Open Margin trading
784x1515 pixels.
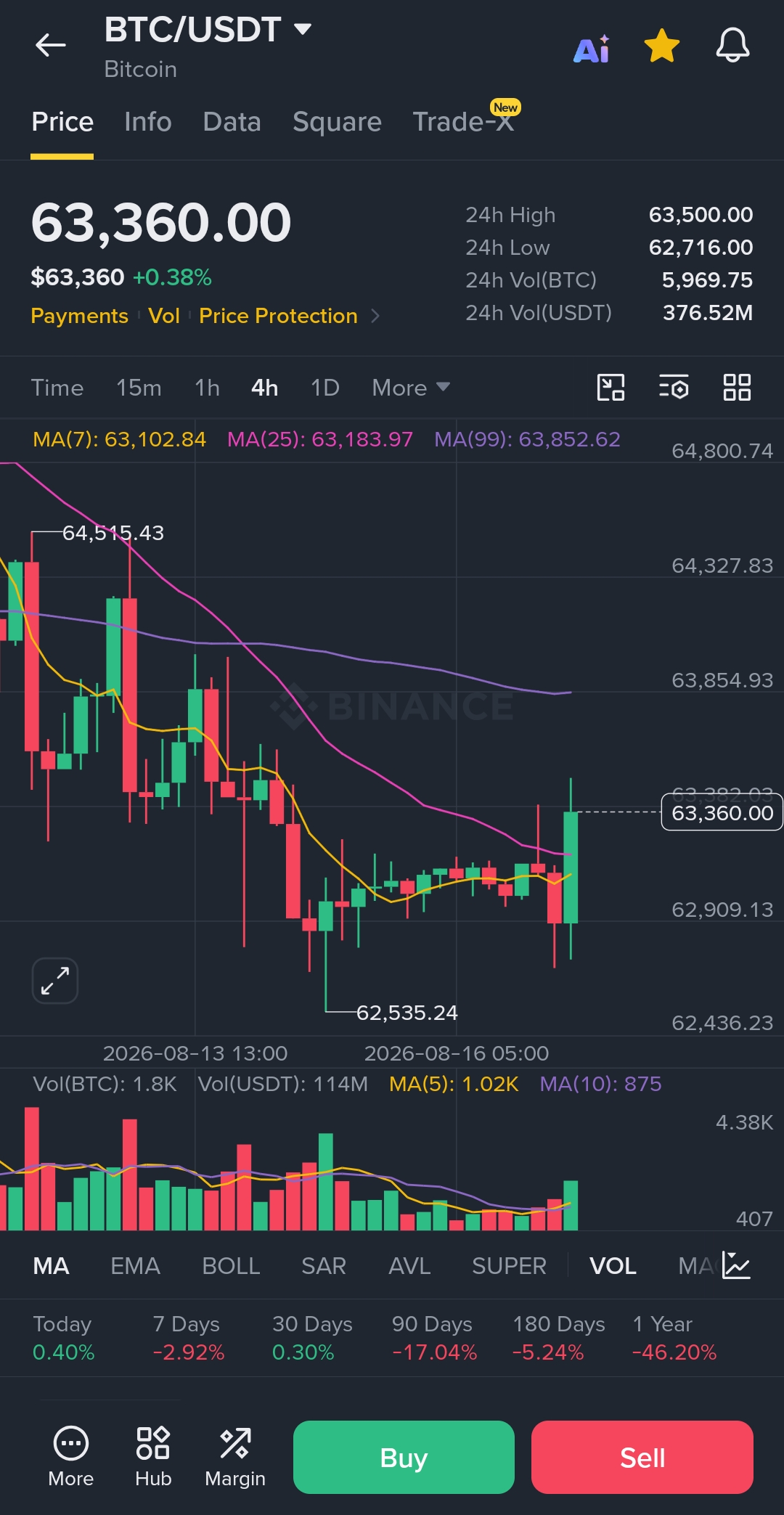(x=235, y=1457)
